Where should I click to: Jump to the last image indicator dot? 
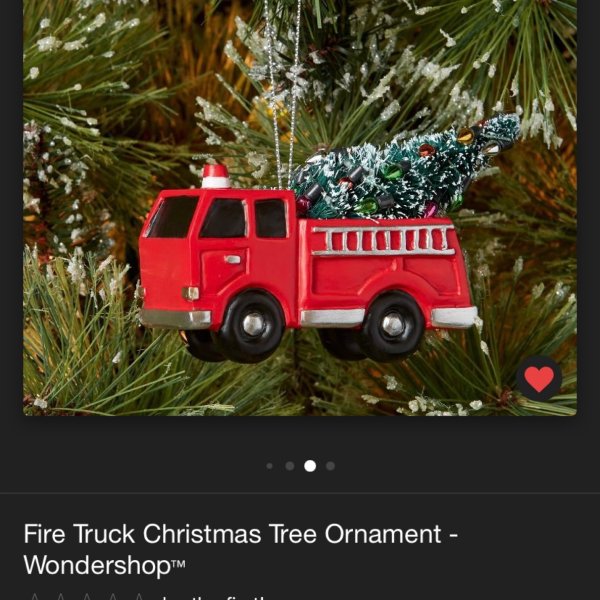(x=331, y=466)
